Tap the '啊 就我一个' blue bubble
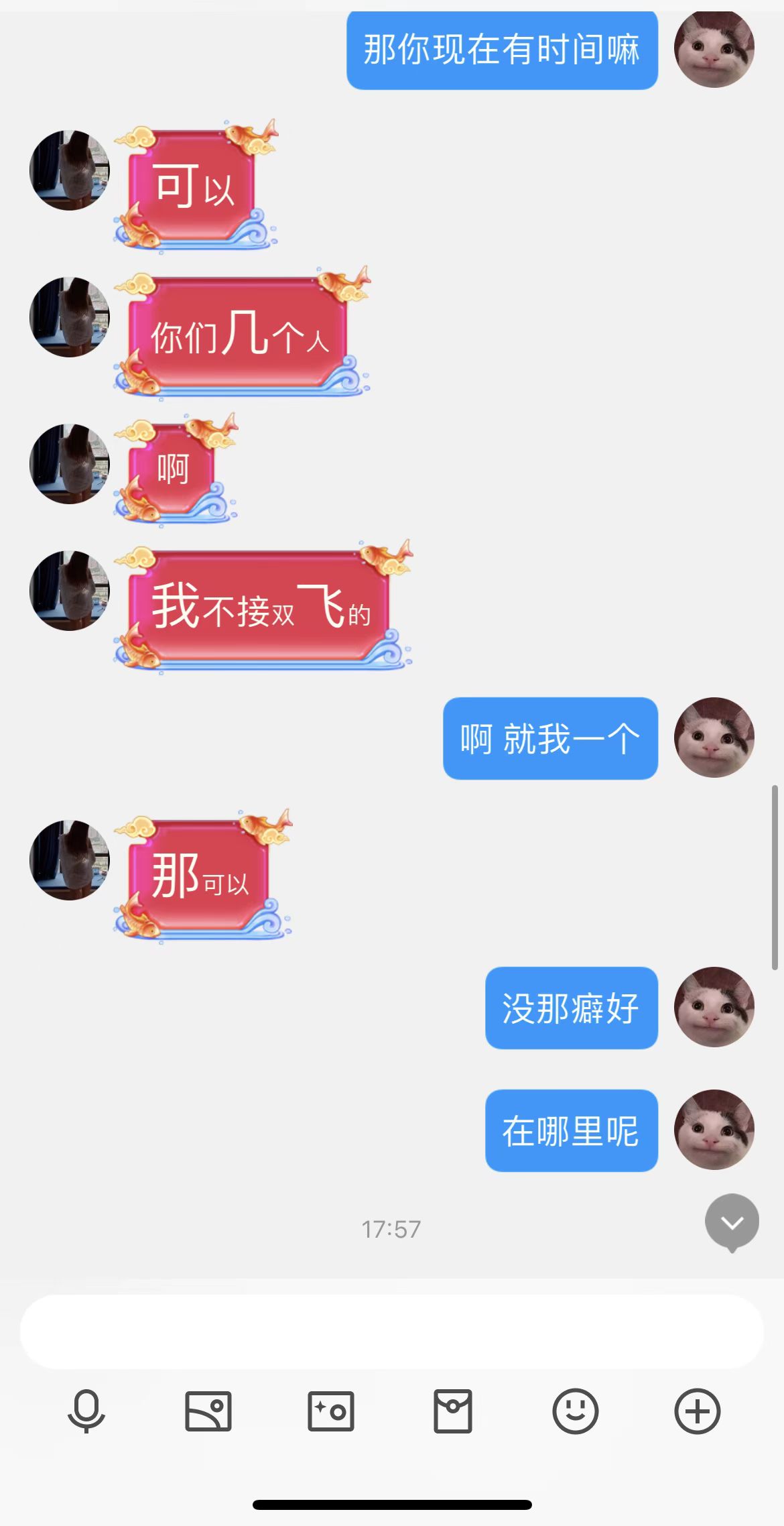Viewport: 784px width, 1526px height. [x=549, y=738]
